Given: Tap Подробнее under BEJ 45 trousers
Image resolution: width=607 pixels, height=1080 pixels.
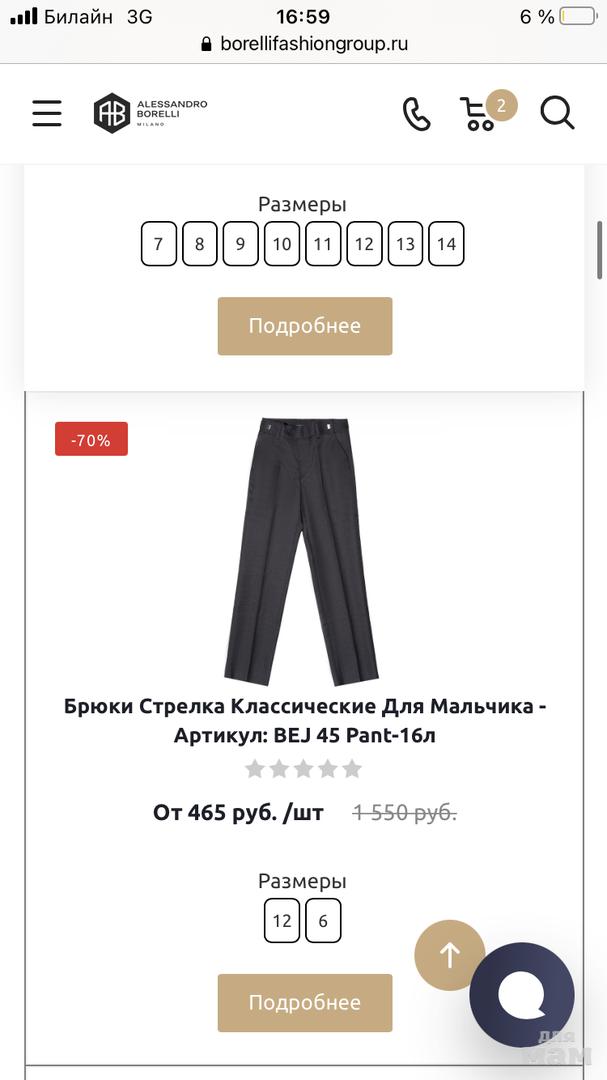Looking at the screenshot, I should point(305,1003).
